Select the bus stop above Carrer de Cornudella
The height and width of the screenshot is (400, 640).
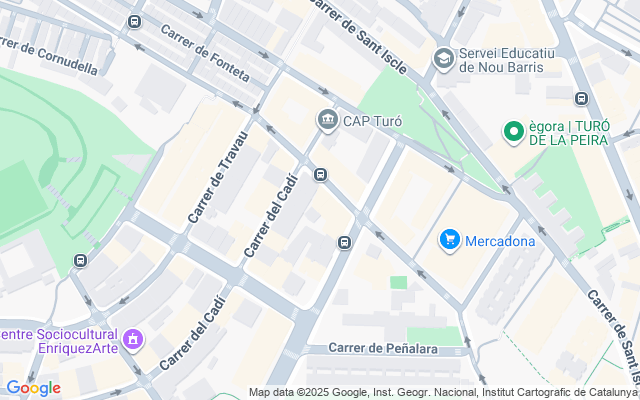pos(134,21)
